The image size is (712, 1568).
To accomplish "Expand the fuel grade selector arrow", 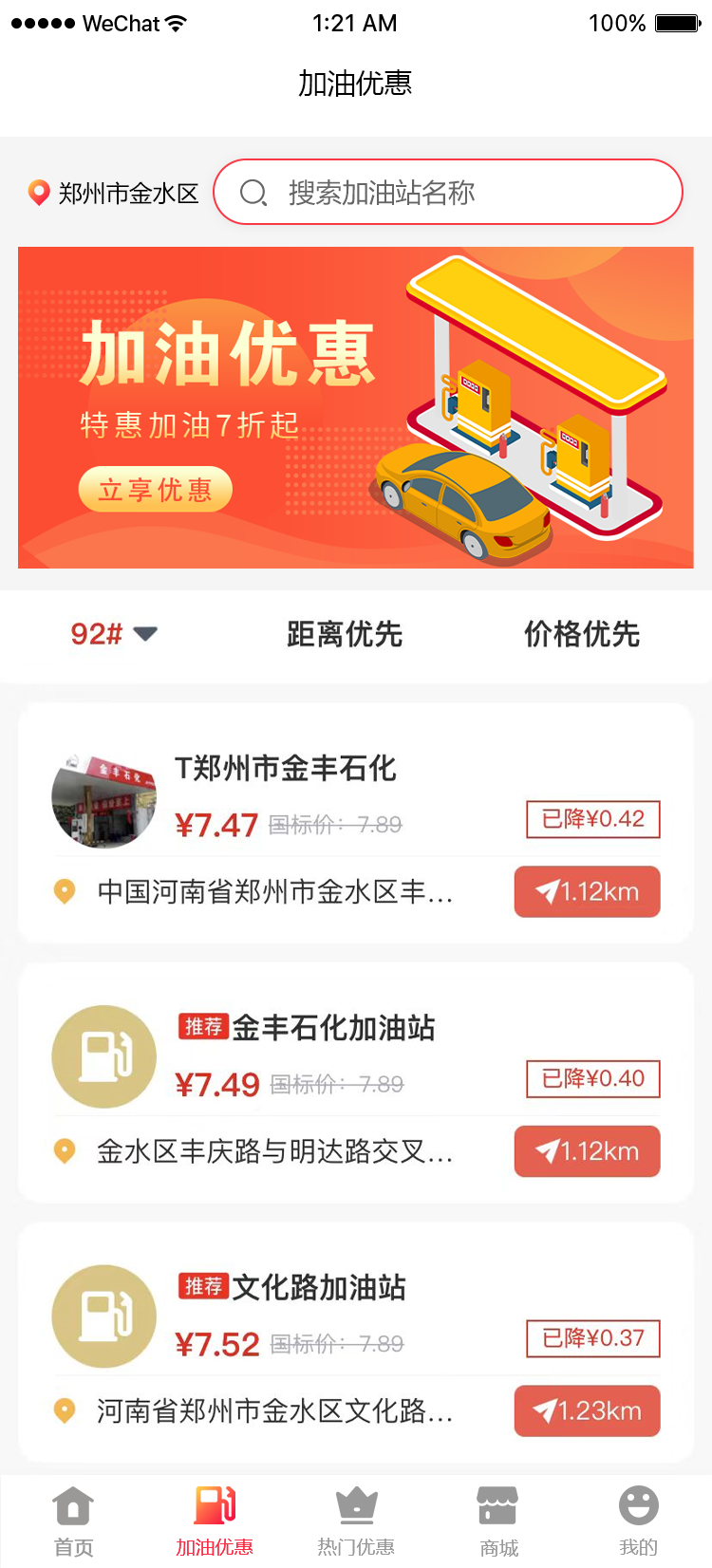I will coord(145,634).
